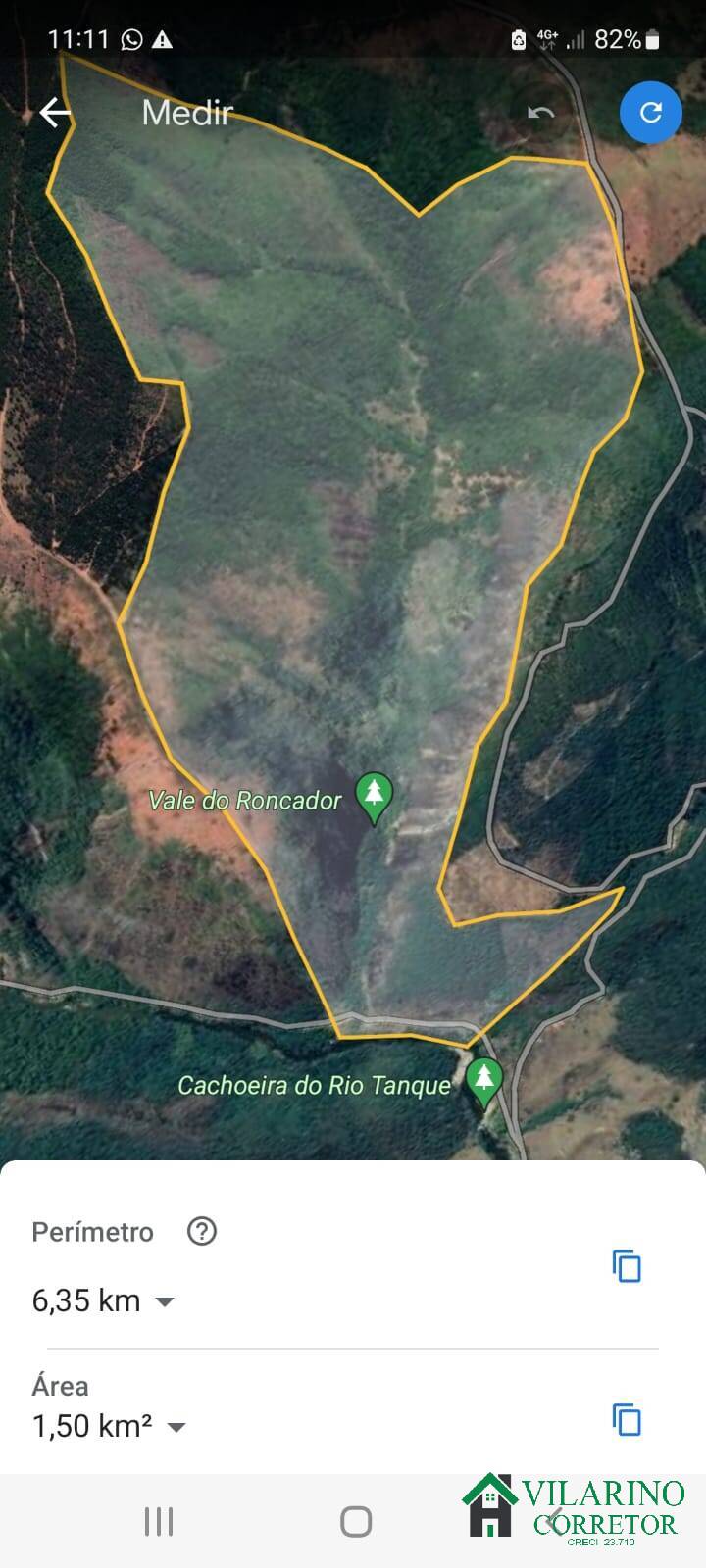Restart the measurement with the blue button
This screenshot has height=1568, width=706.
[650, 113]
